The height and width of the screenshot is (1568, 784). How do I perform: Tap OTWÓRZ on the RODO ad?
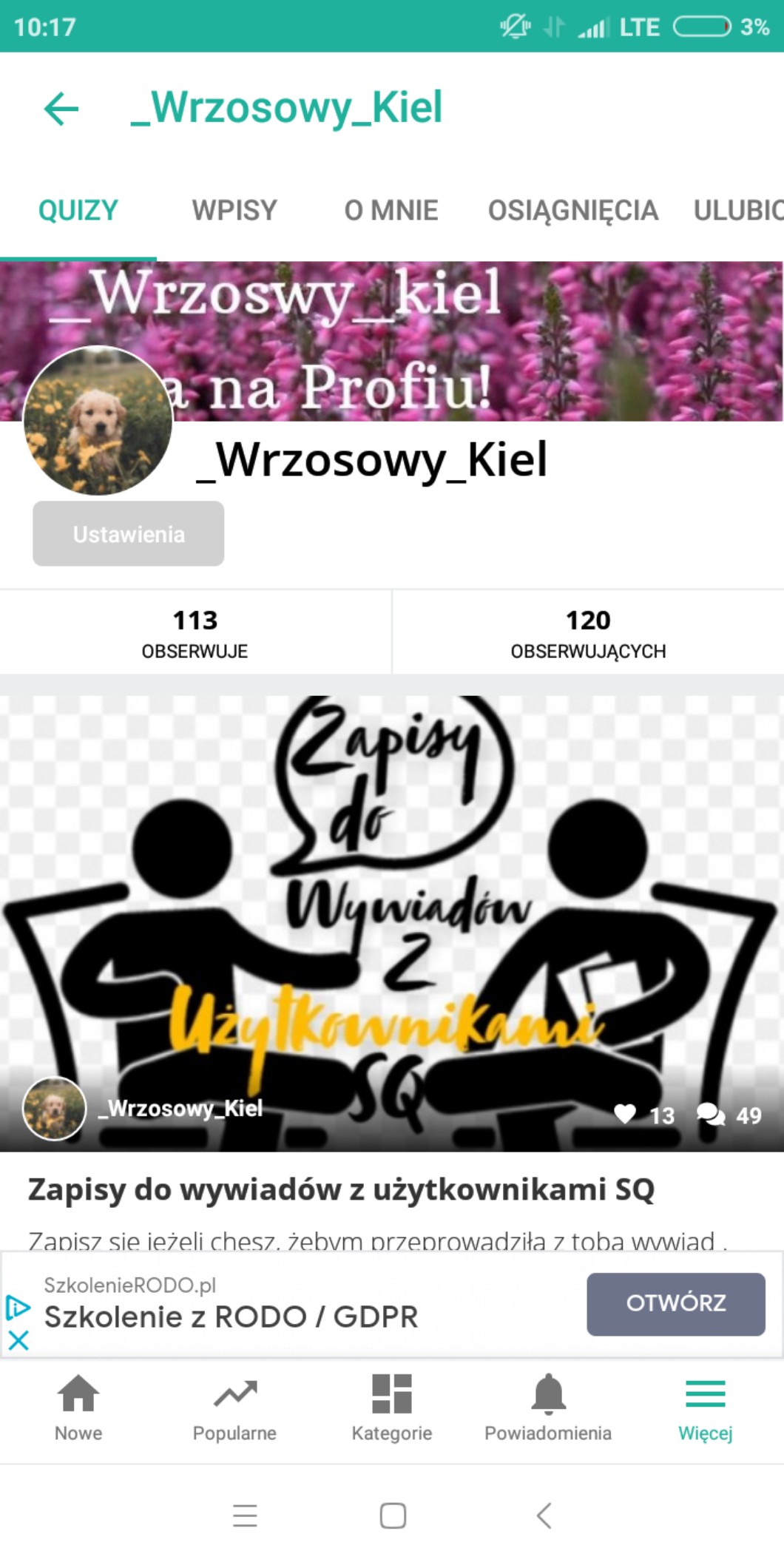[x=676, y=1303]
